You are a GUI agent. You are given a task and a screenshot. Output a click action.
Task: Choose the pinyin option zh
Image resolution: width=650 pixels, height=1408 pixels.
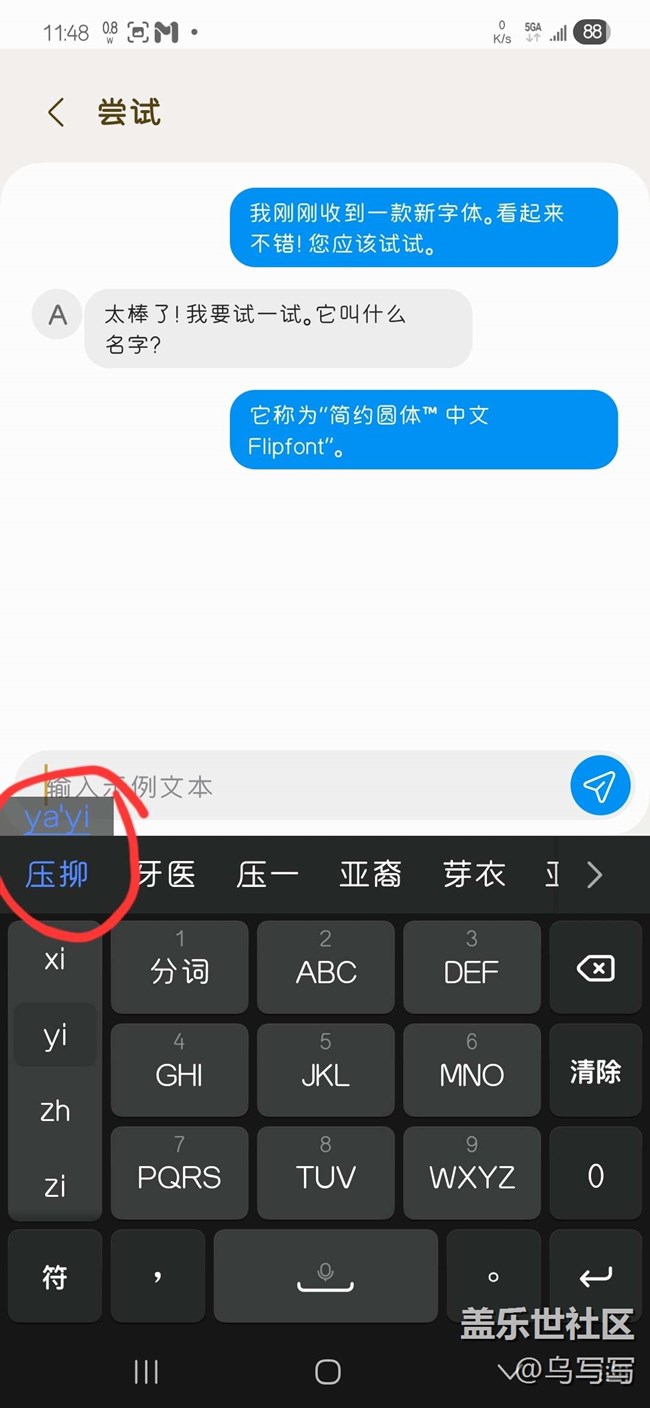(x=55, y=1110)
